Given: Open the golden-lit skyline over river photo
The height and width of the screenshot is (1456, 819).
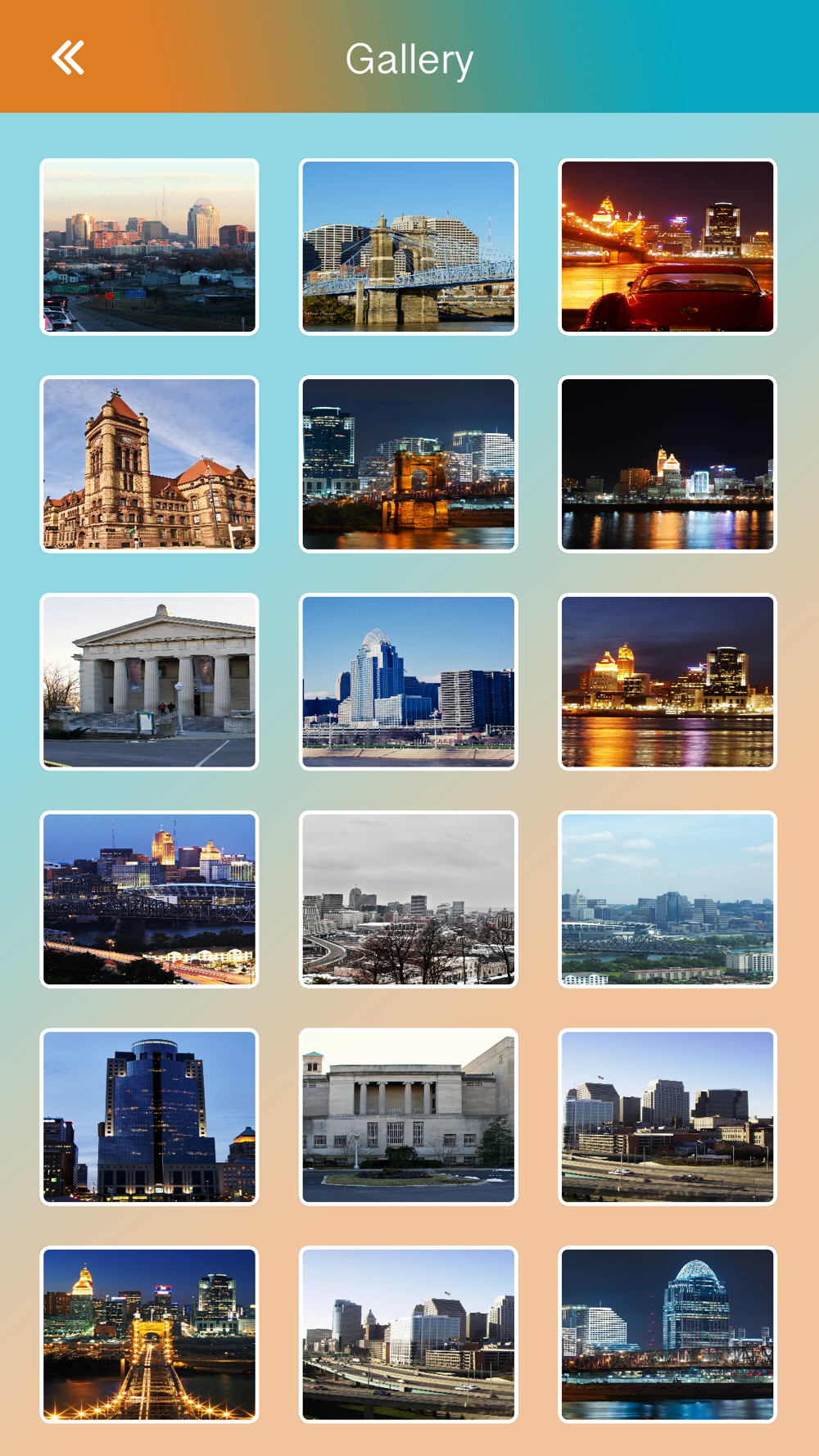Looking at the screenshot, I should tap(667, 681).
